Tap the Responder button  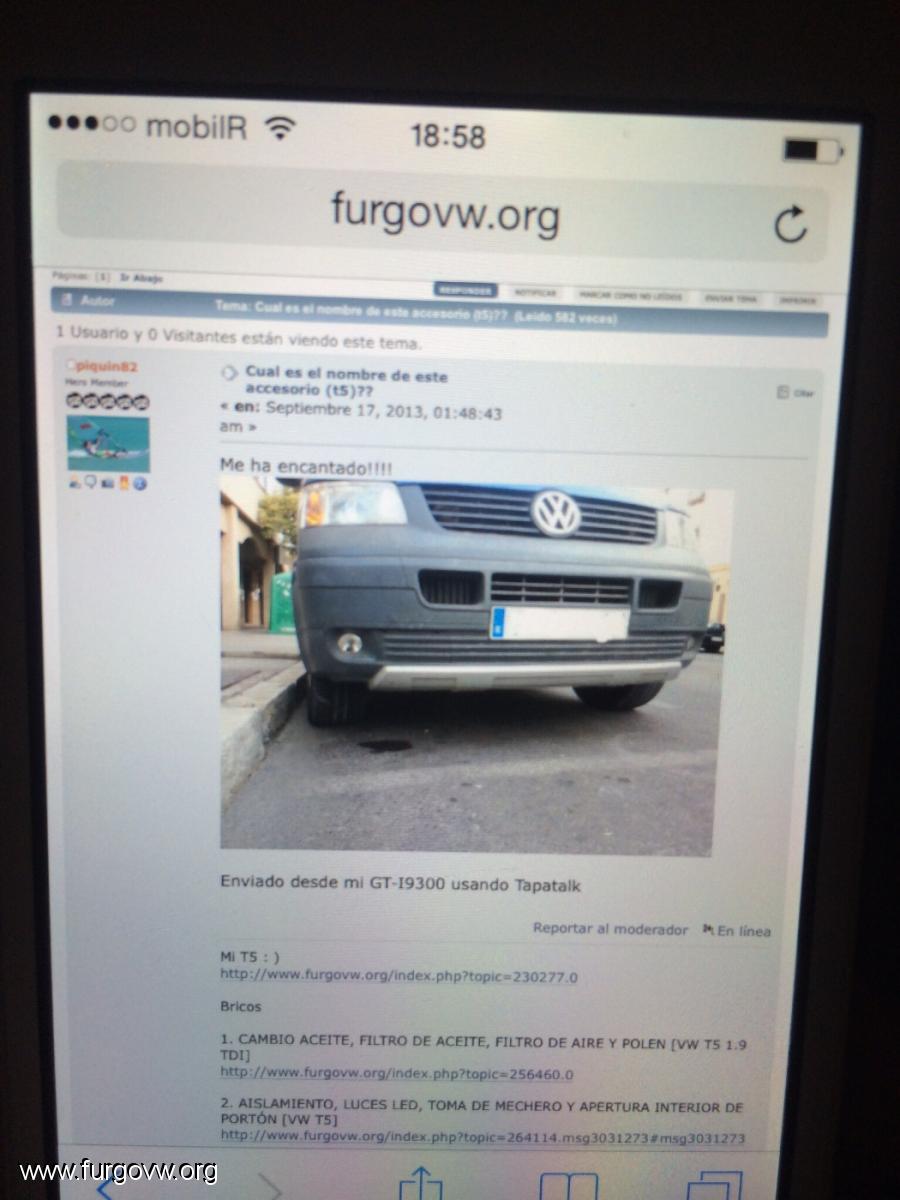point(464,291)
